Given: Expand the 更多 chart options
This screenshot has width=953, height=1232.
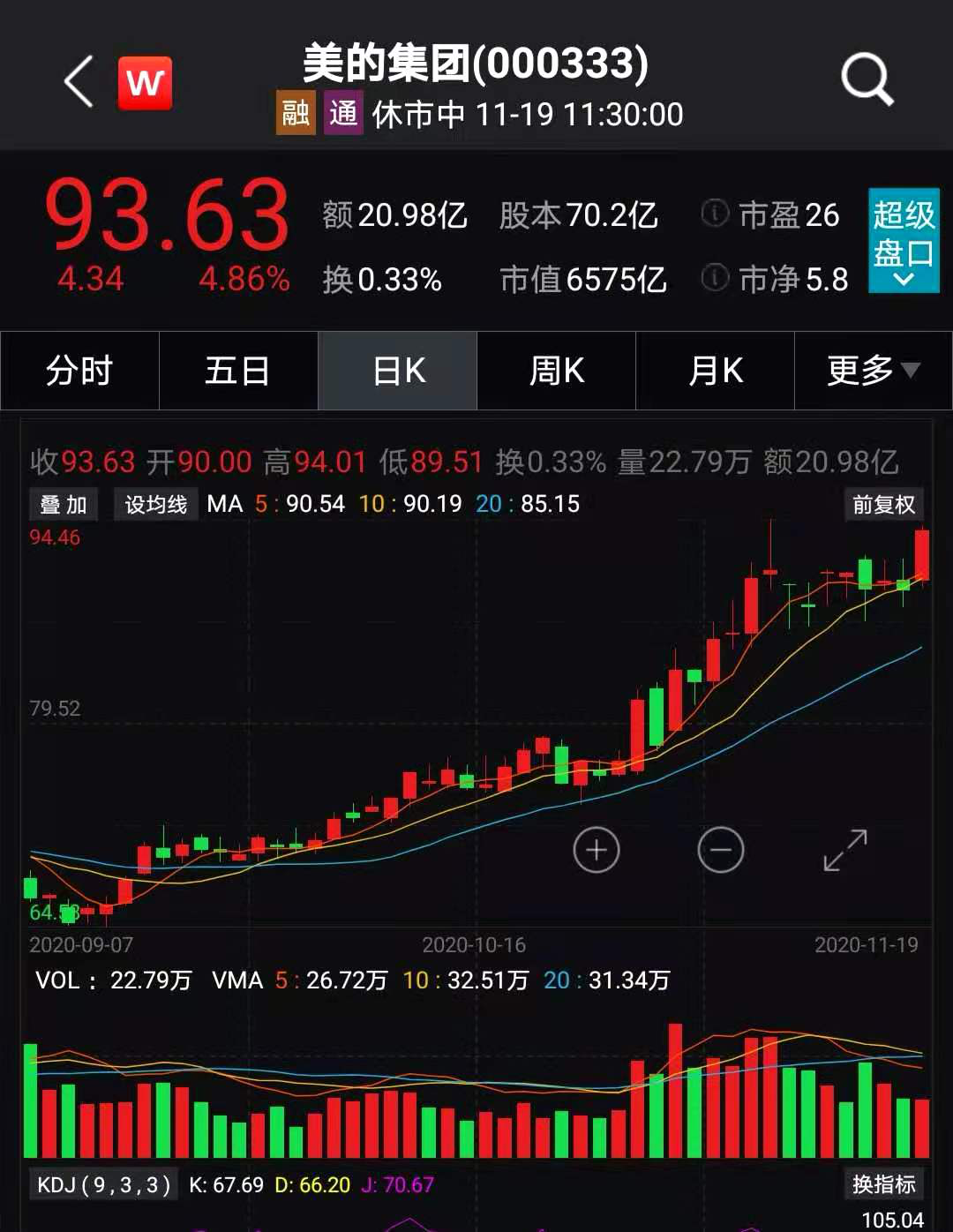Looking at the screenshot, I should [873, 371].
